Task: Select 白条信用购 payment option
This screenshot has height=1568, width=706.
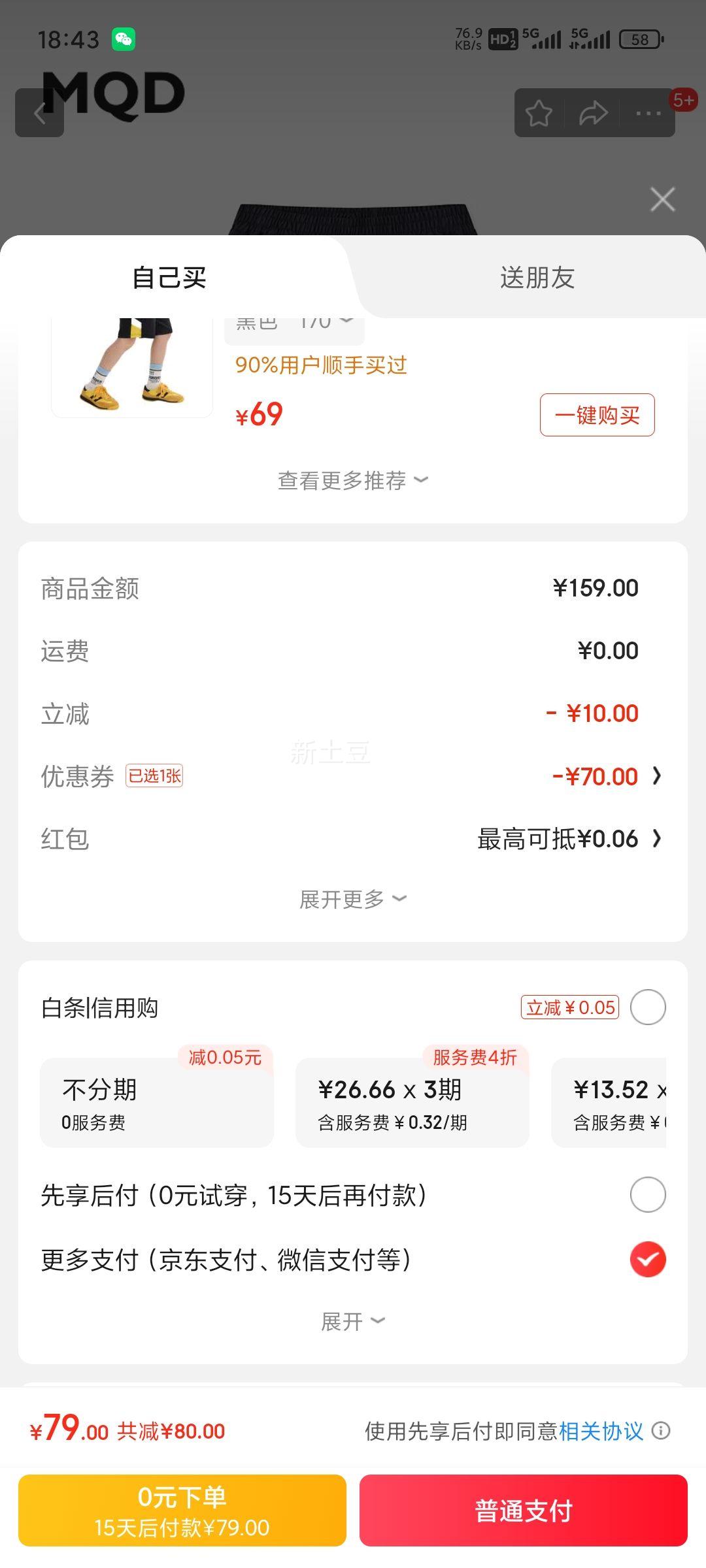Action: [648, 1007]
